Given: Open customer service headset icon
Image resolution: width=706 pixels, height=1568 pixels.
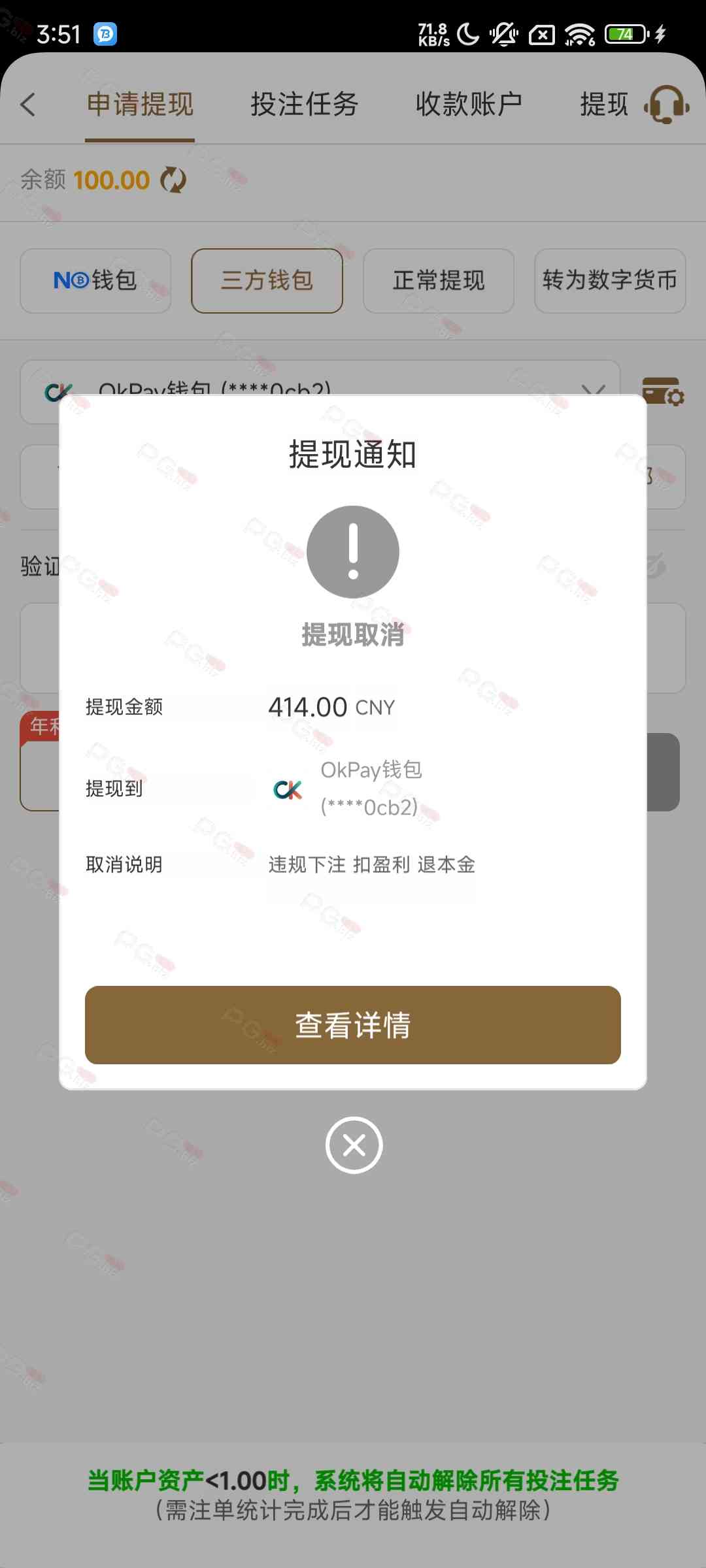Looking at the screenshot, I should point(666,105).
